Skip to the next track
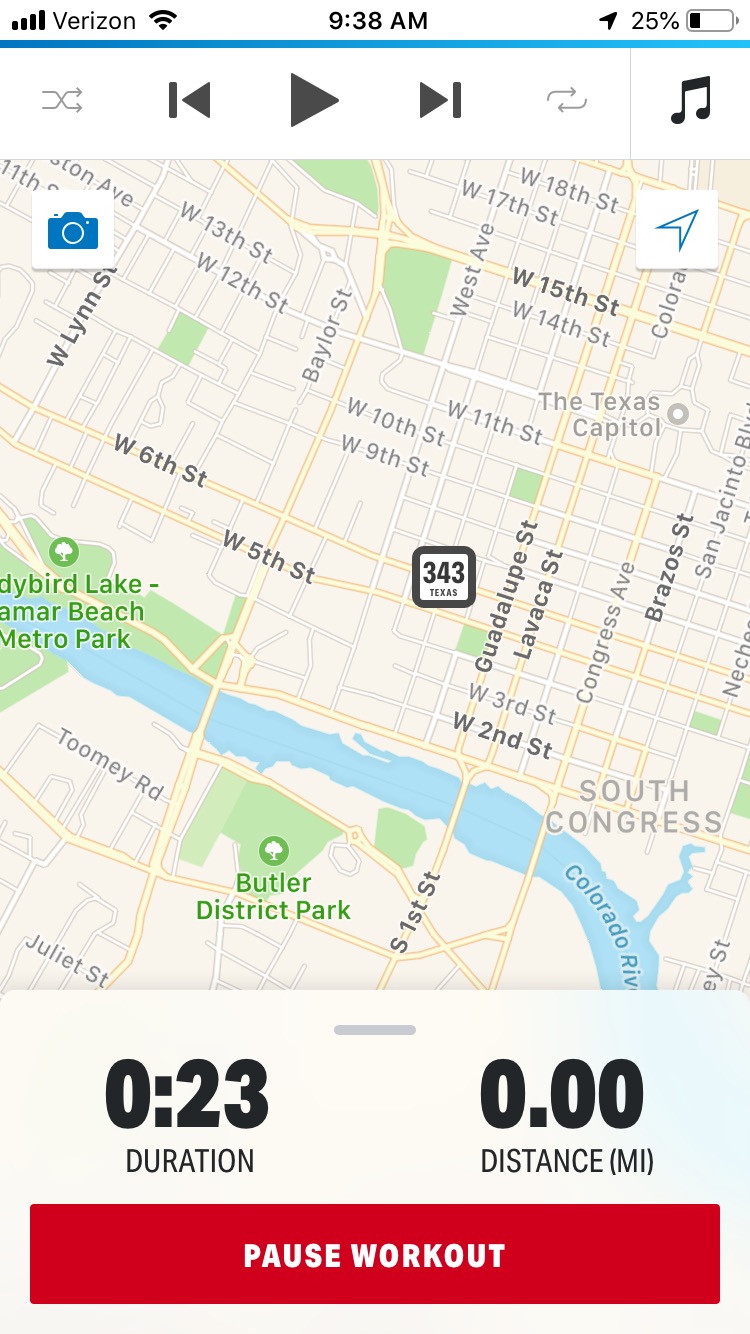This screenshot has width=750, height=1334. [x=440, y=100]
